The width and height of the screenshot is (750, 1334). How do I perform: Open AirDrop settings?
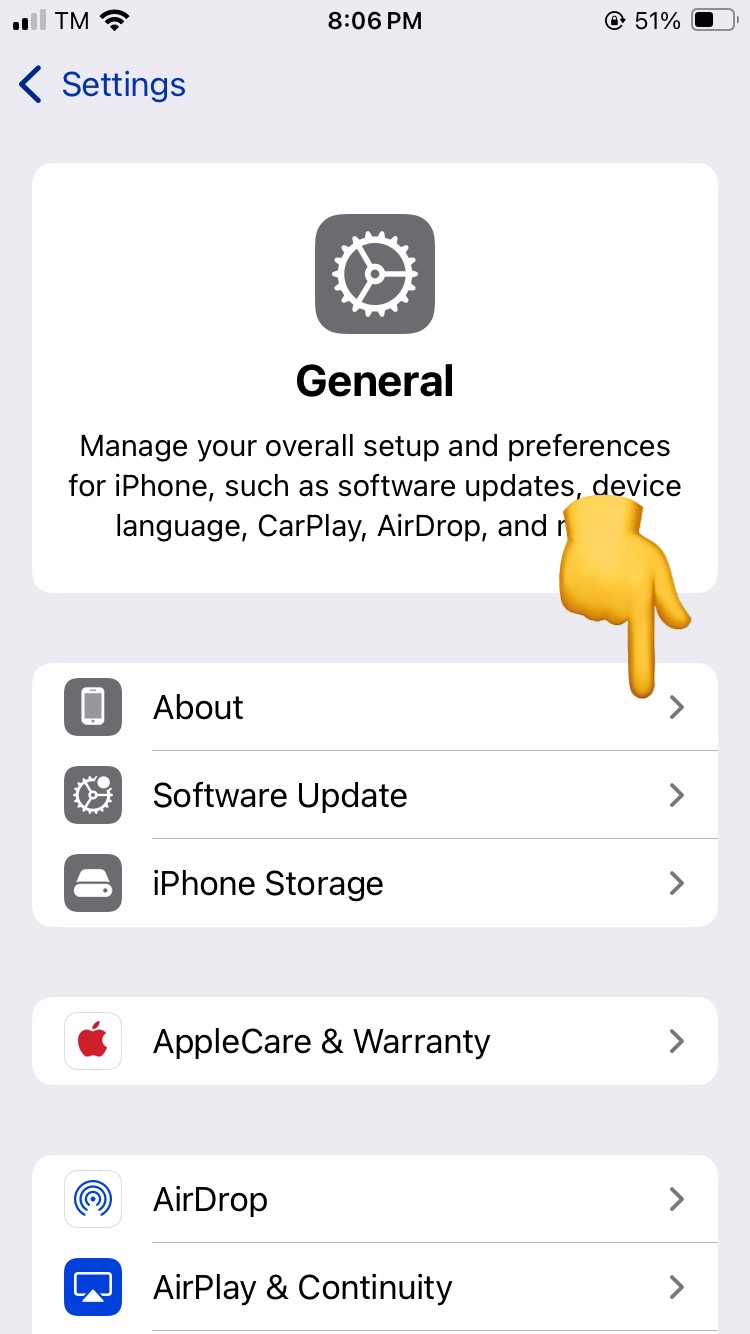click(374, 1199)
